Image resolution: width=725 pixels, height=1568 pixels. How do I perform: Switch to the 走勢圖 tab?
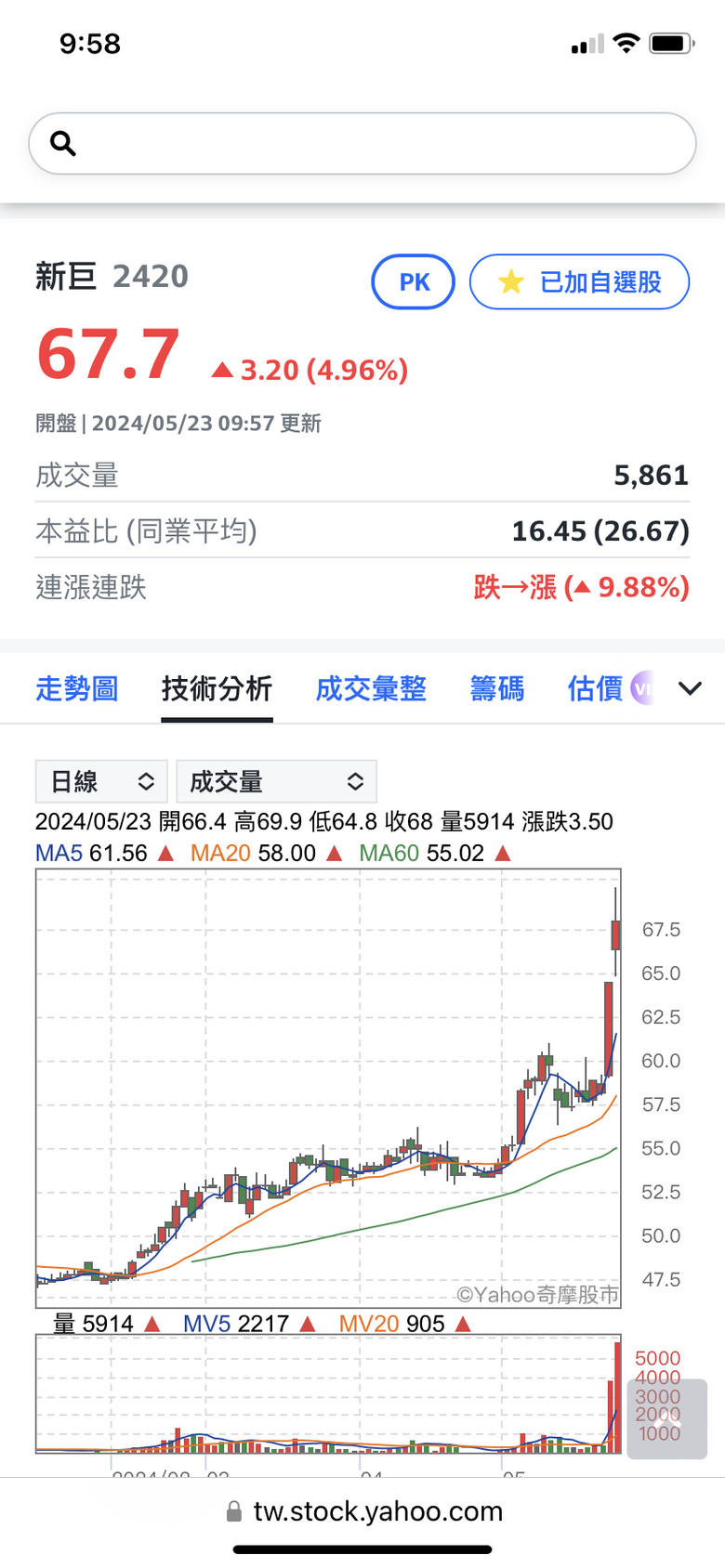(x=77, y=688)
